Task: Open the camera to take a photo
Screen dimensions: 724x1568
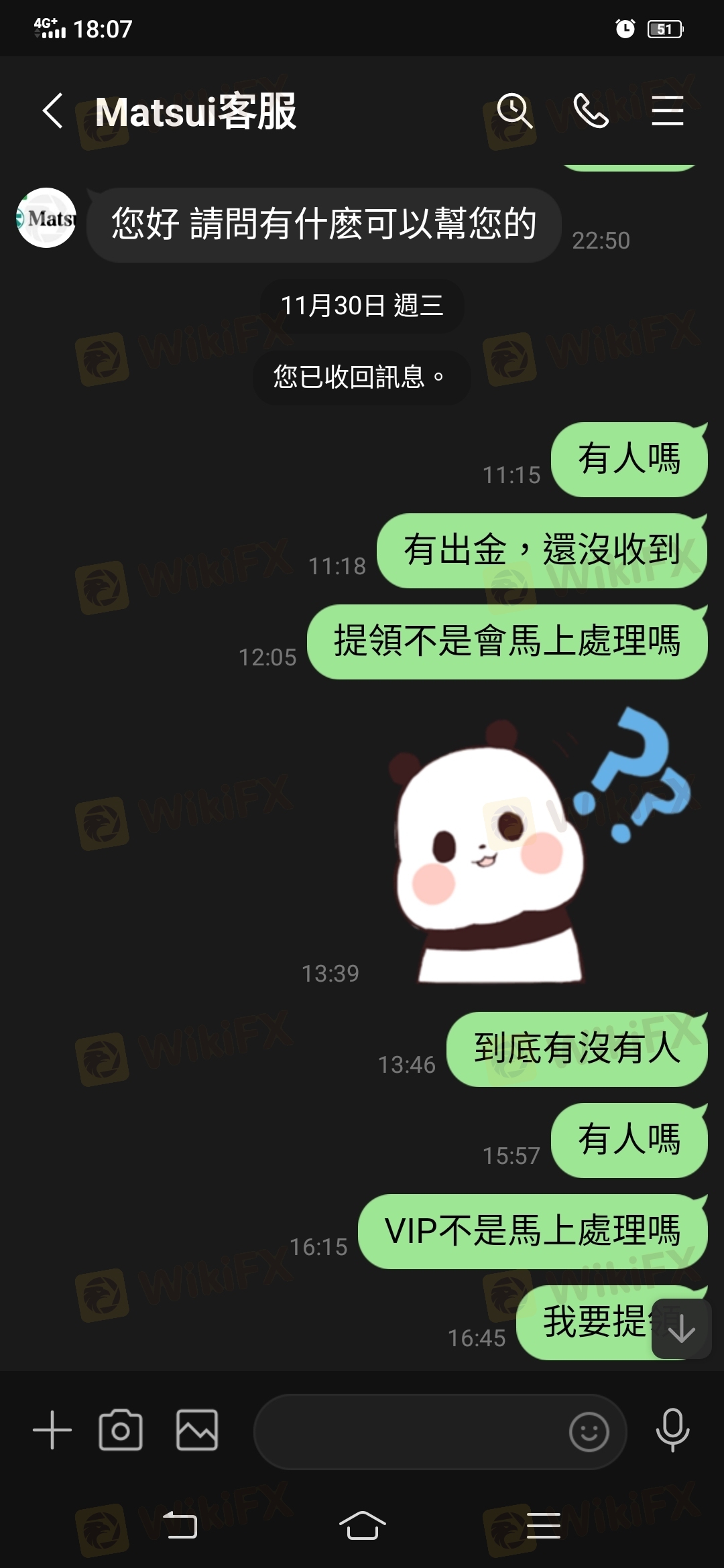Action: [121, 1430]
